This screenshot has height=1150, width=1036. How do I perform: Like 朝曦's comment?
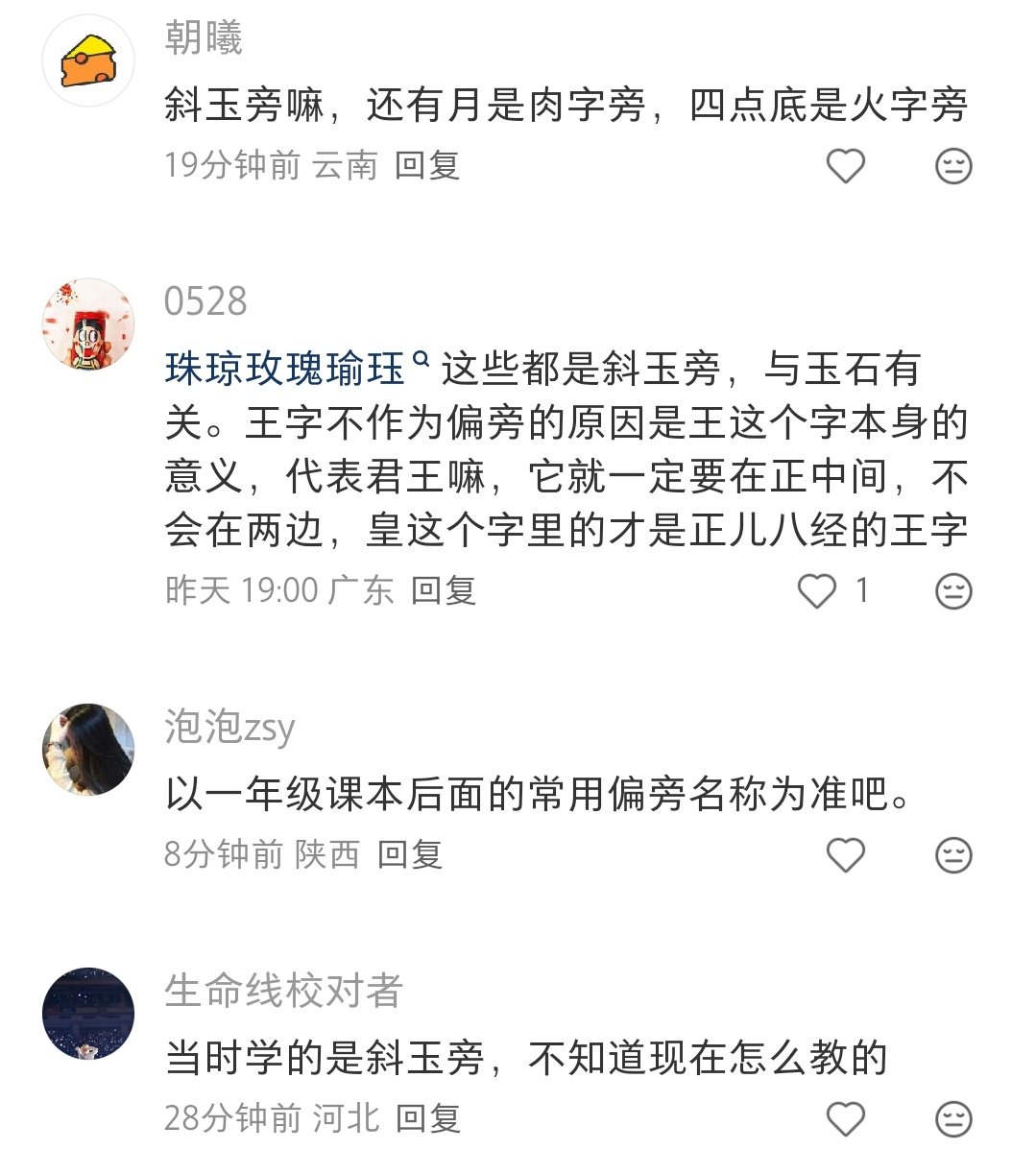click(846, 166)
